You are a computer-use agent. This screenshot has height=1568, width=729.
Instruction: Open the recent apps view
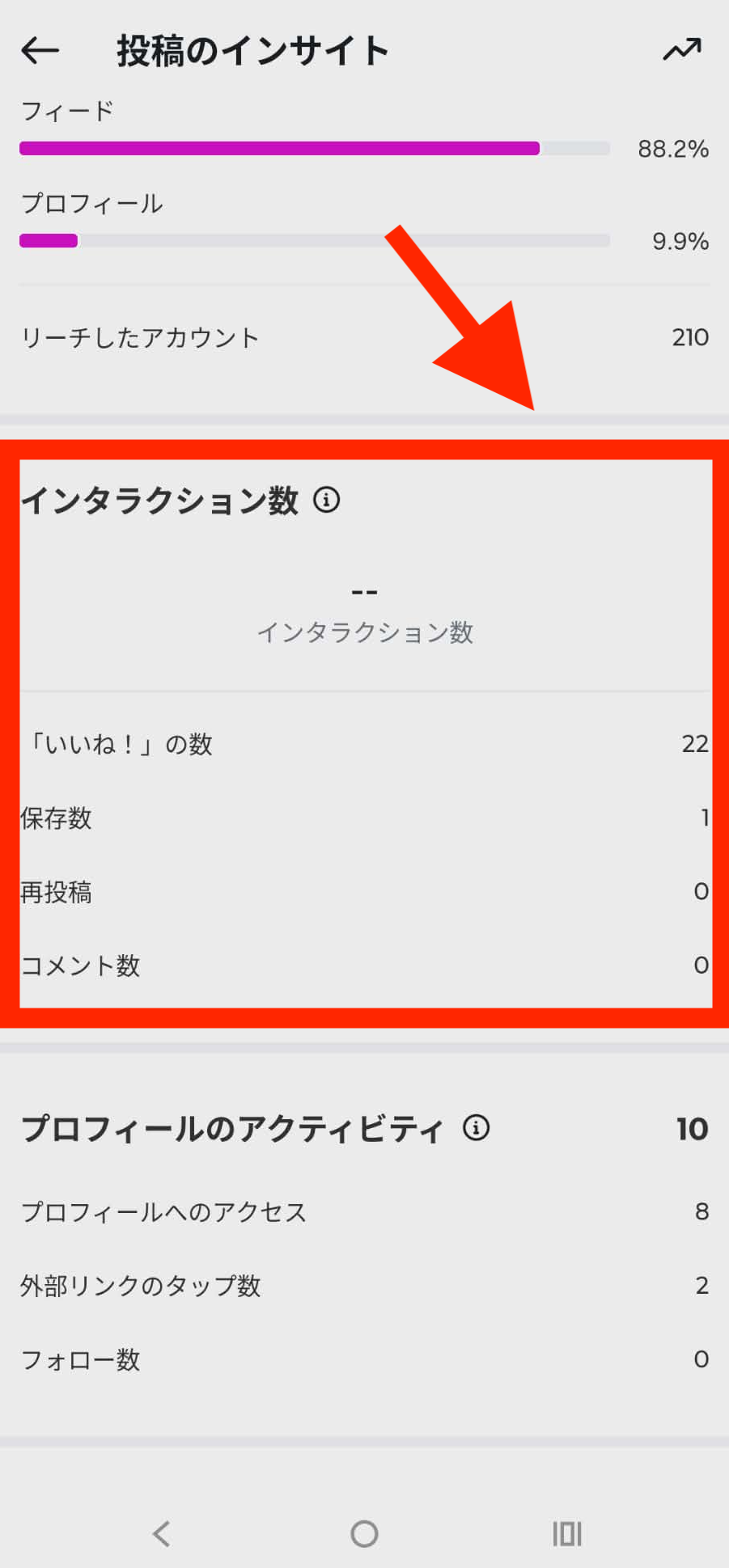click(x=566, y=1533)
